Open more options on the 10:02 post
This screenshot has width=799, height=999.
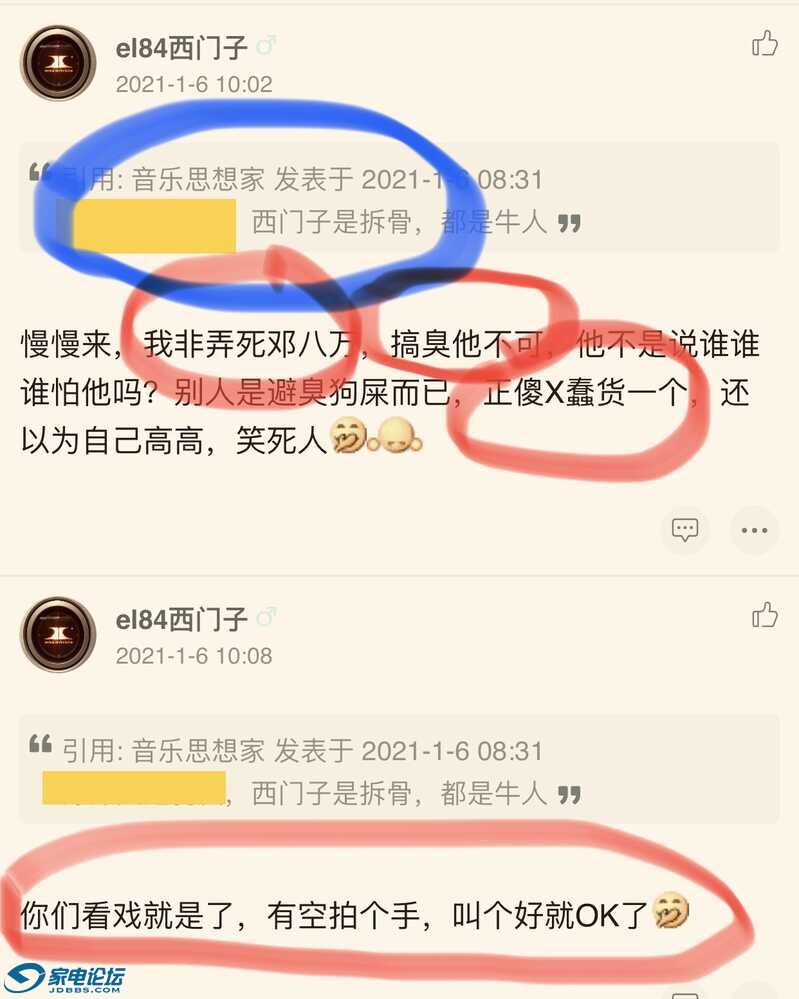pyautogui.click(x=754, y=530)
